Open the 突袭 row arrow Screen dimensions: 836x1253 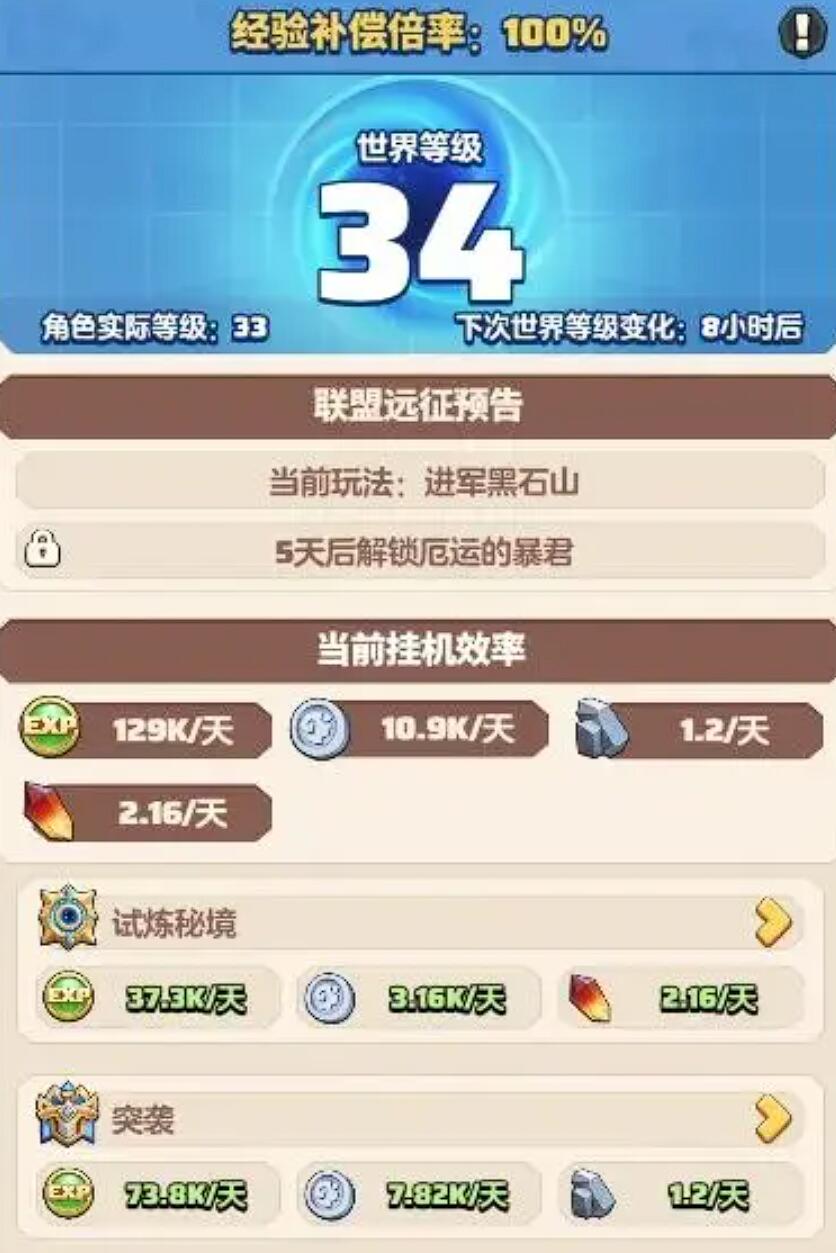pyautogui.click(x=773, y=1118)
